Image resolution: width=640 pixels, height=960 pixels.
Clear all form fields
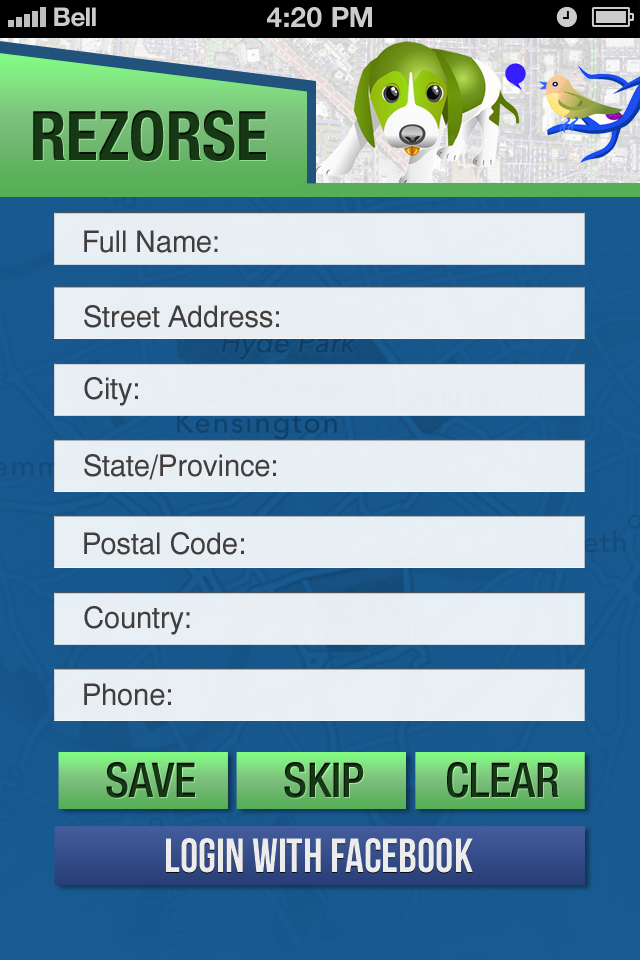click(x=500, y=781)
